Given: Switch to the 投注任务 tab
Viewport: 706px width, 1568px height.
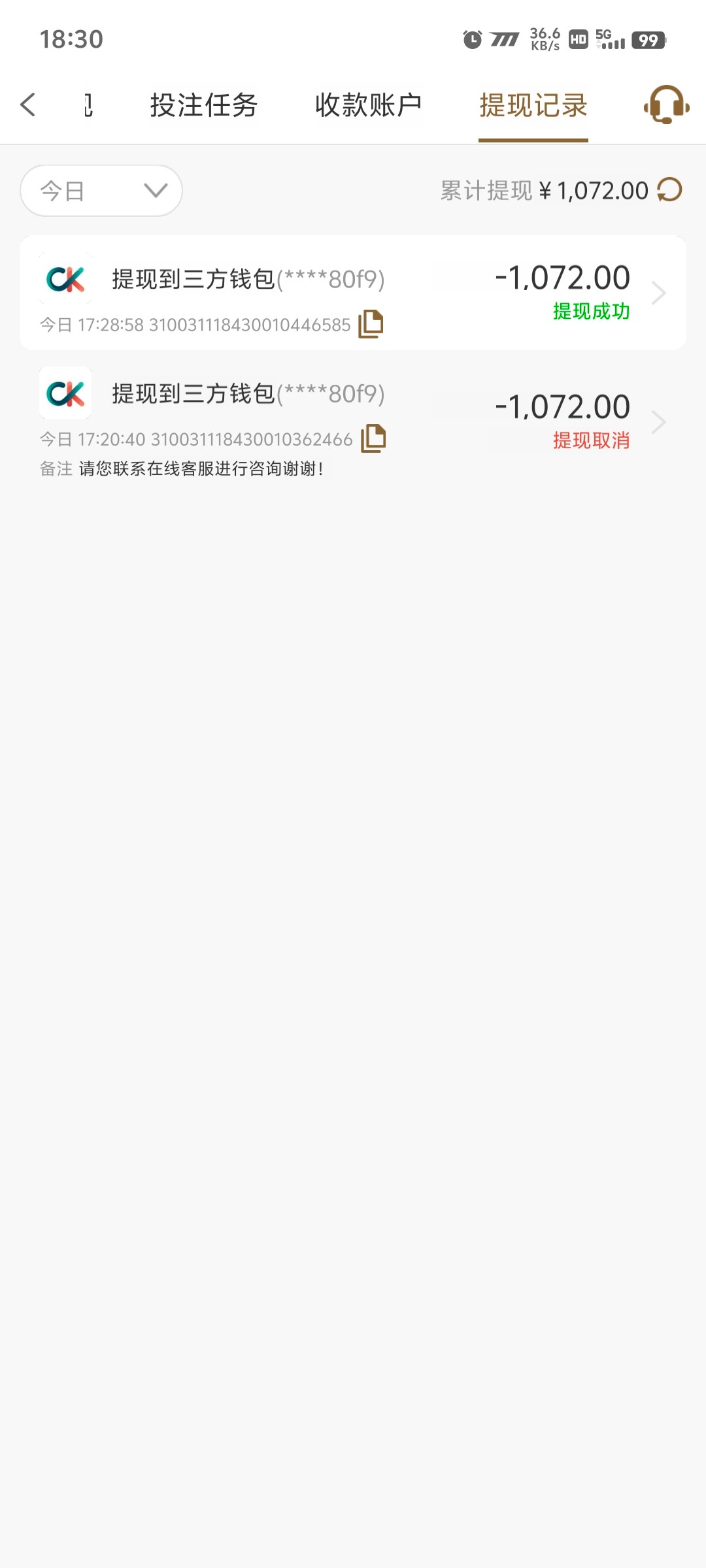Looking at the screenshot, I should (x=204, y=105).
